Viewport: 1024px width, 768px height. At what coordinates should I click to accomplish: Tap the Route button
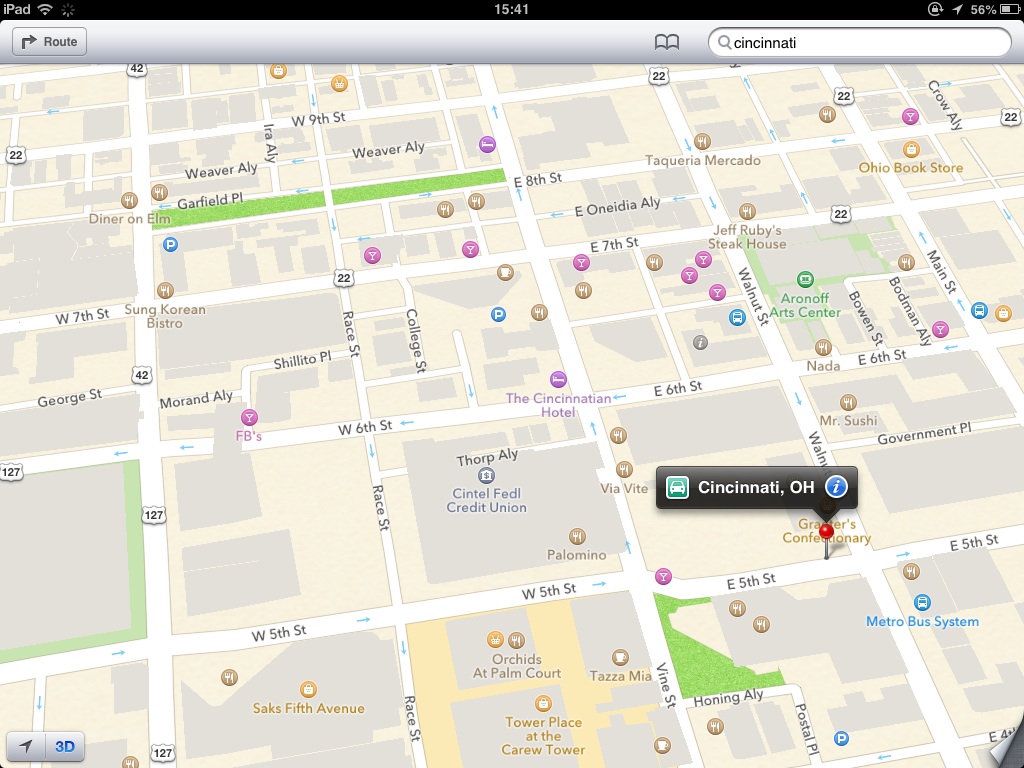click(50, 42)
